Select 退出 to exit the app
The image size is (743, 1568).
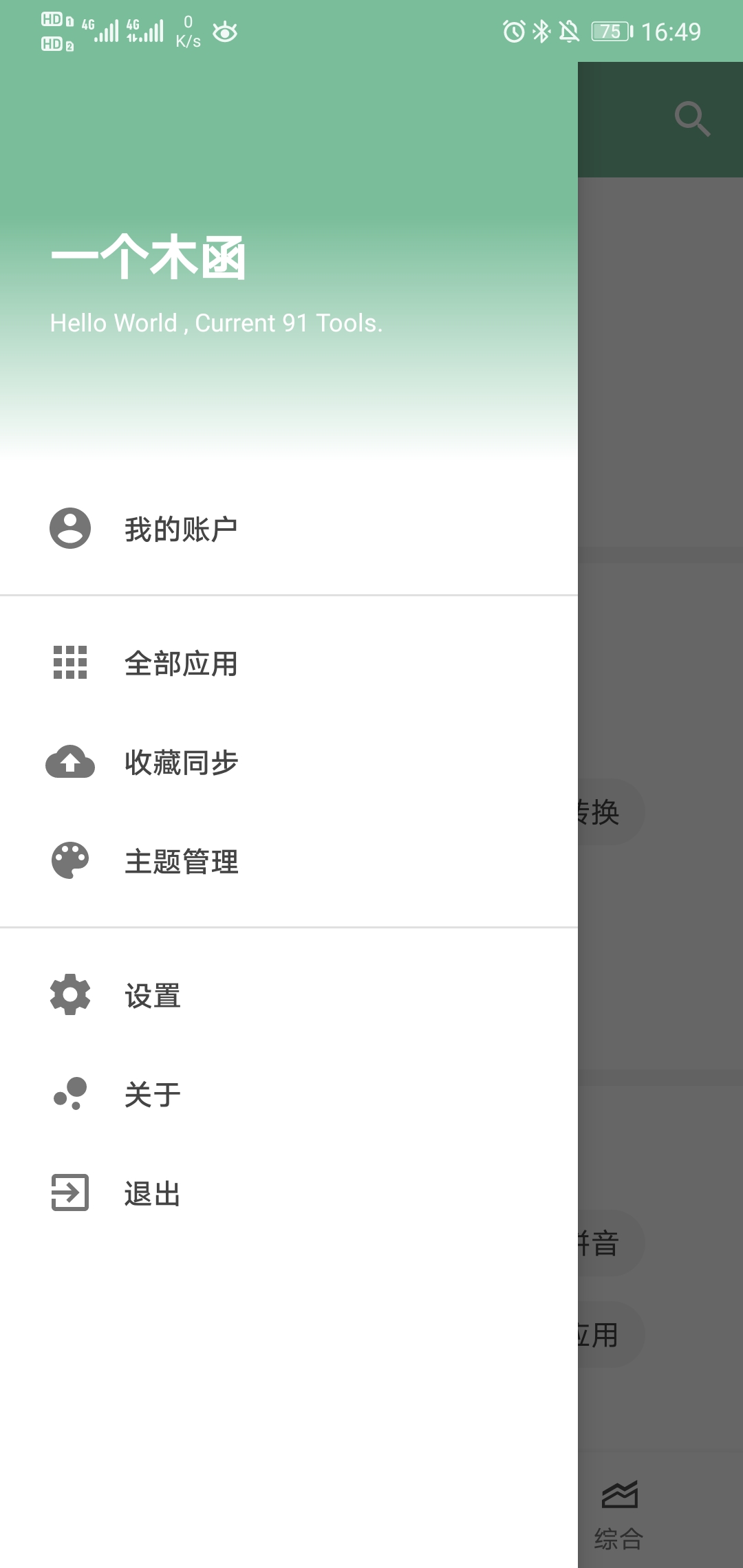[x=153, y=1193]
